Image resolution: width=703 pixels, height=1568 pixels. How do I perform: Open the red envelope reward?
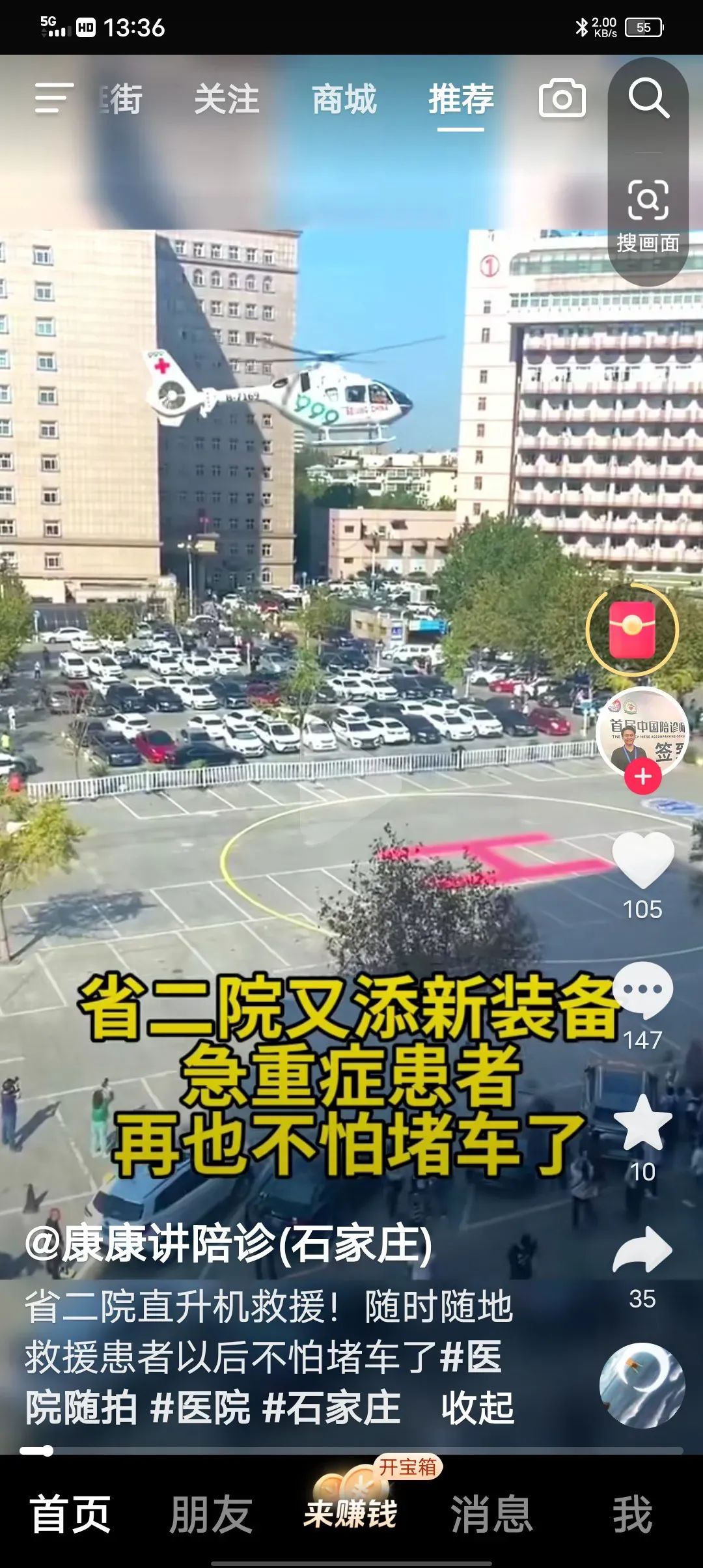(632, 630)
